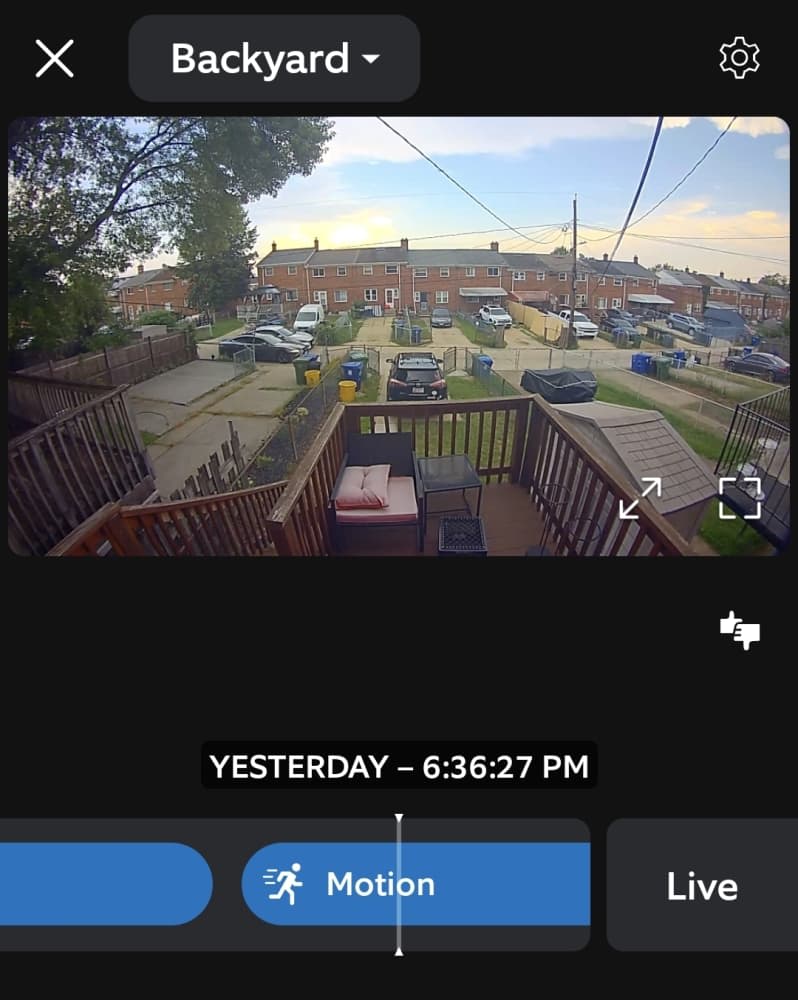Open the Backyard camera dropdown

tap(274, 59)
